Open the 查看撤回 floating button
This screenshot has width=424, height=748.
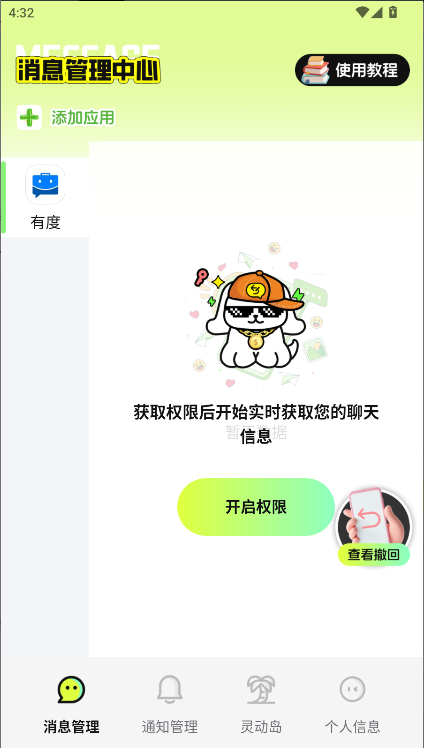pyautogui.click(x=374, y=527)
